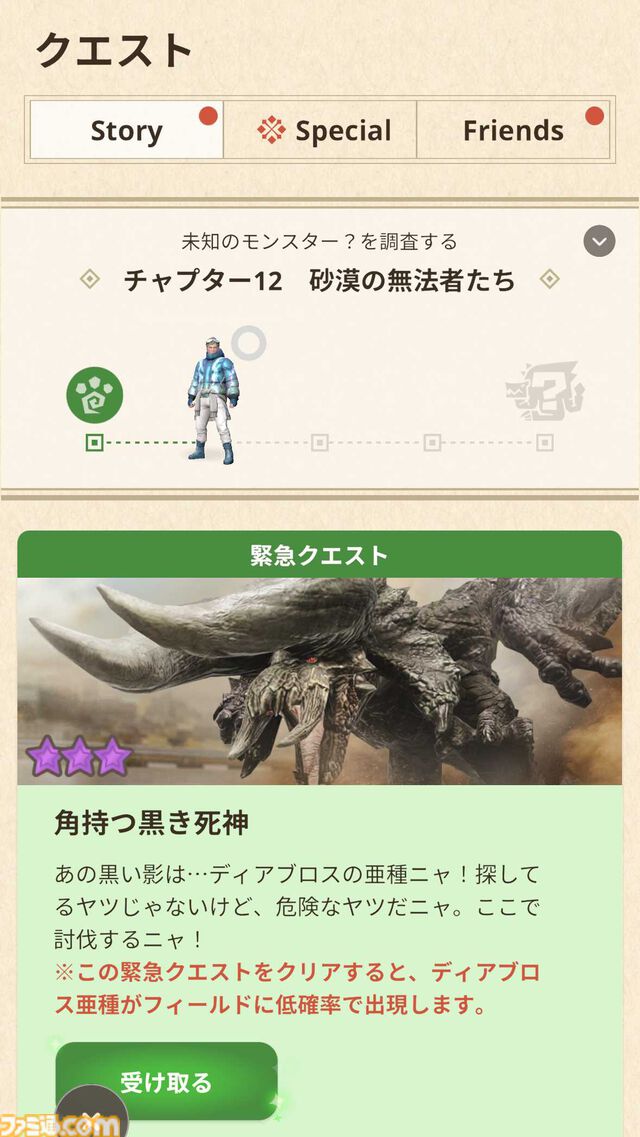Switch to the Story tab
The height and width of the screenshot is (1137, 640).
point(126,131)
